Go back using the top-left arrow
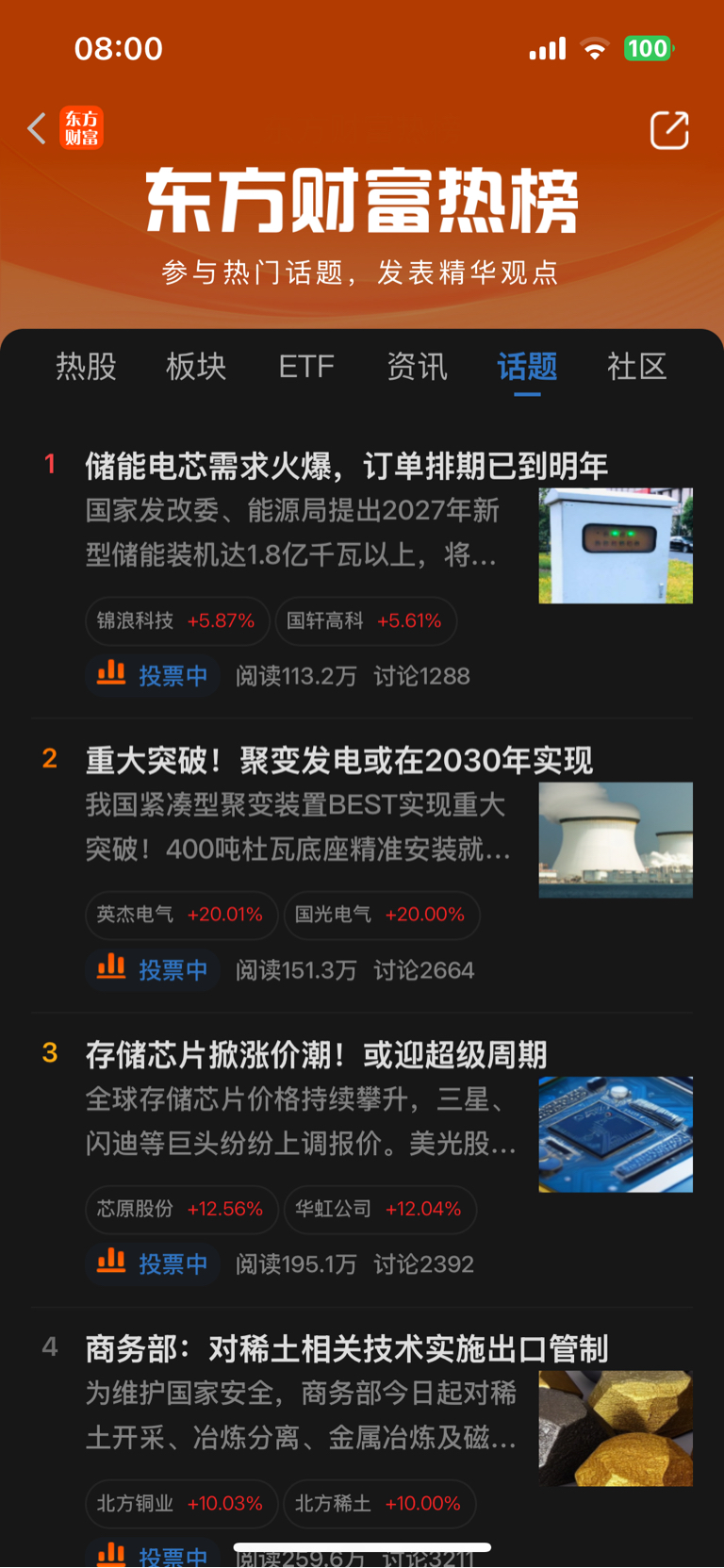The height and width of the screenshot is (1568, 724). click(37, 128)
